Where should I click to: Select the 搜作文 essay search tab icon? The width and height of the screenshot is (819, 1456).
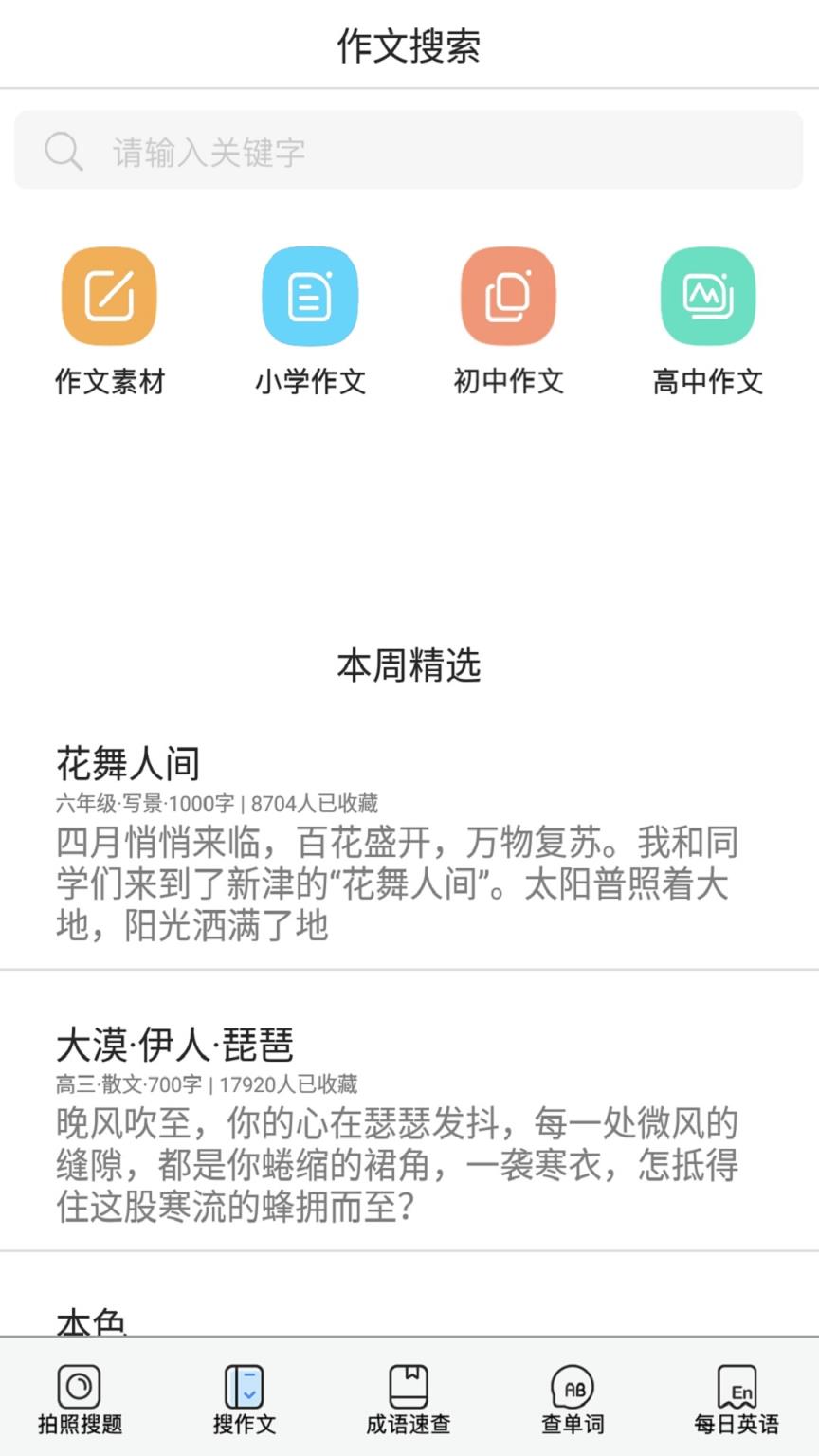(x=246, y=1387)
